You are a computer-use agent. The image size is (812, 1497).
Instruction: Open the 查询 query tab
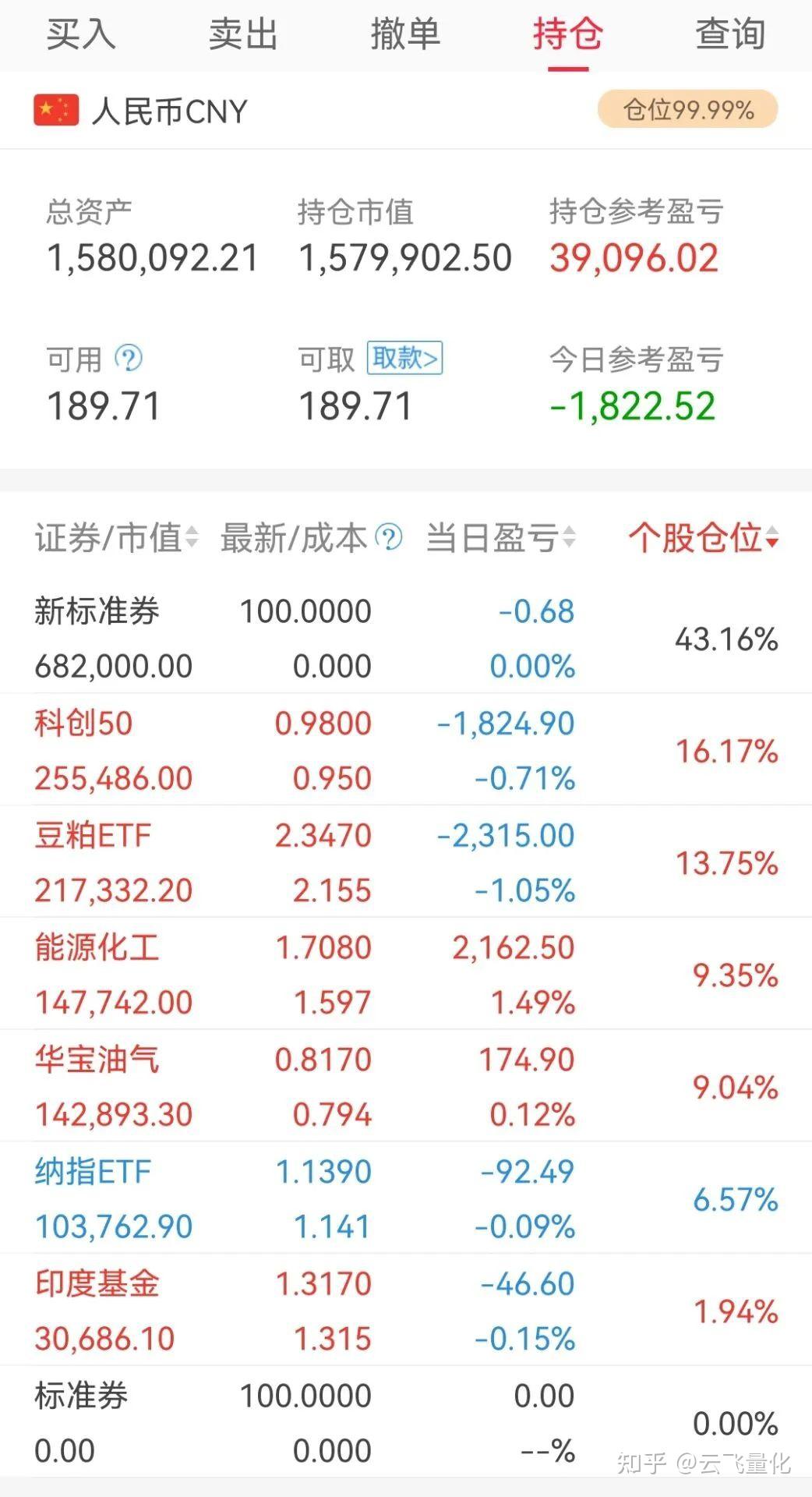[x=729, y=34]
